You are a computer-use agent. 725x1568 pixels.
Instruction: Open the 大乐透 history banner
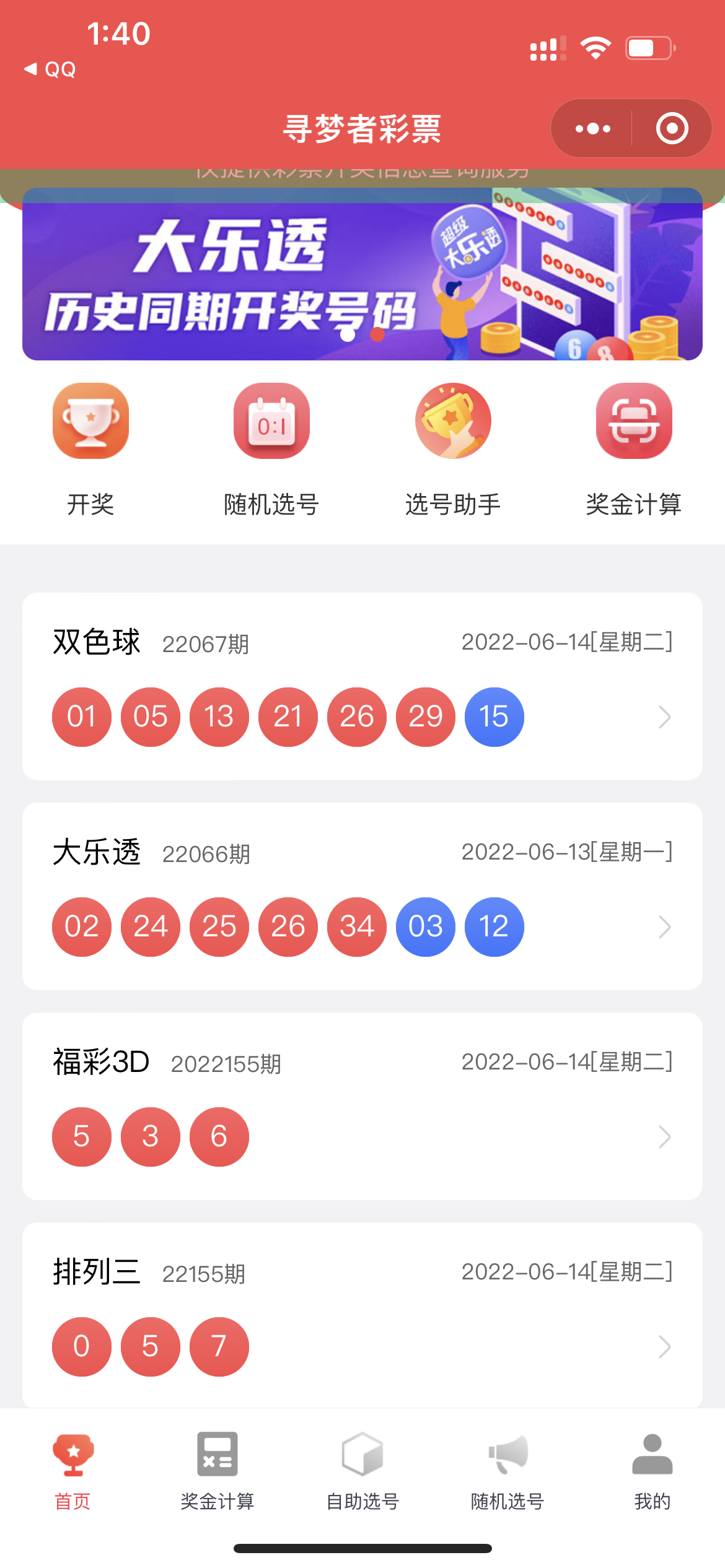(362, 274)
